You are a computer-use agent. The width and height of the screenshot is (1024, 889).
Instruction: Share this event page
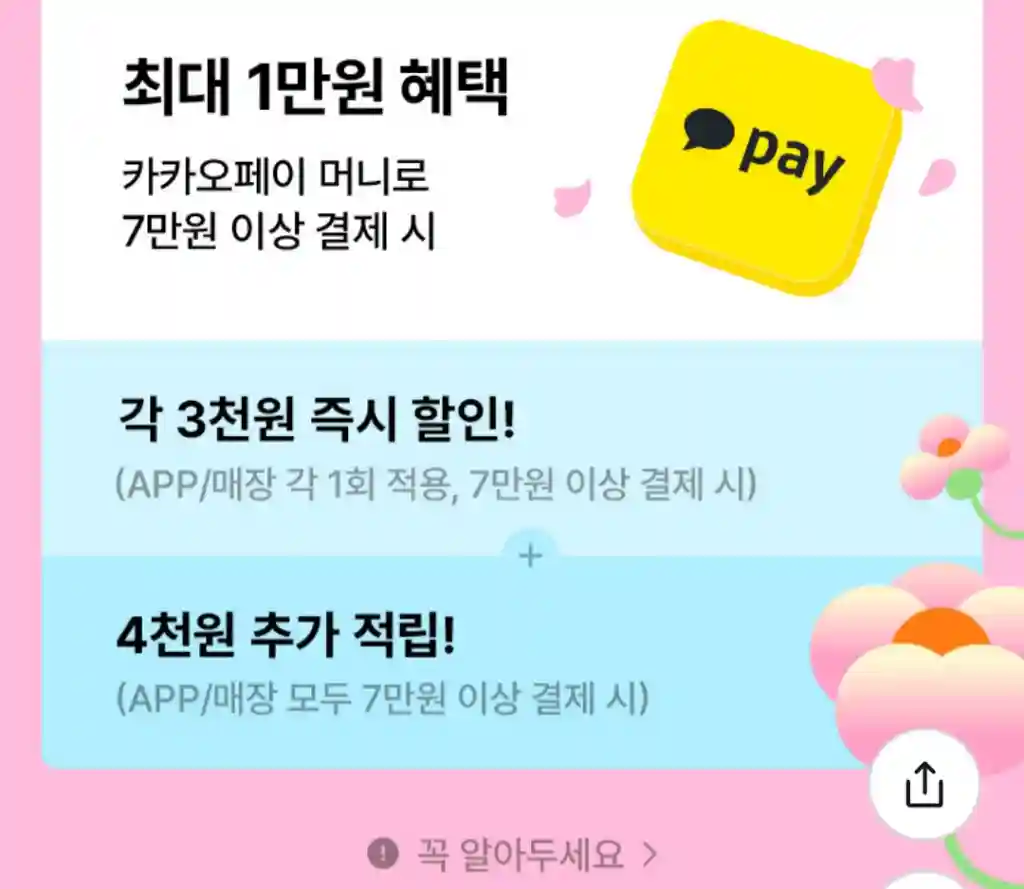pyautogui.click(x=923, y=785)
